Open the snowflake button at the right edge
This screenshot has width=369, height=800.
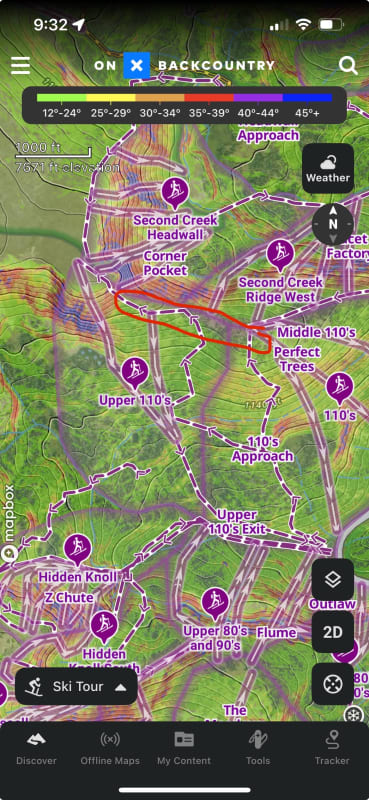click(x=352, y=714)
